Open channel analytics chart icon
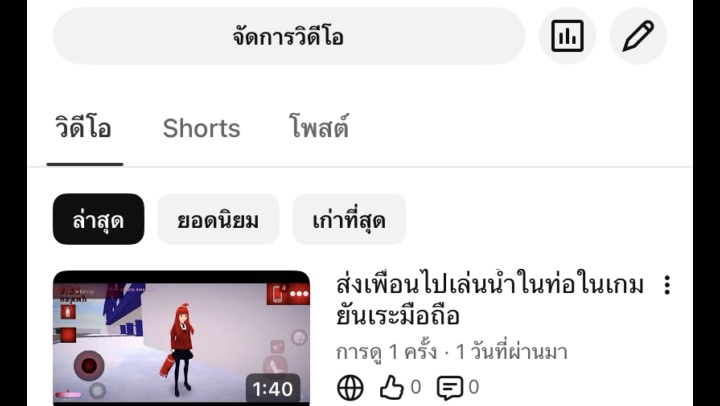This screenshot has height=406, width=720. click(x=567, y=37)
